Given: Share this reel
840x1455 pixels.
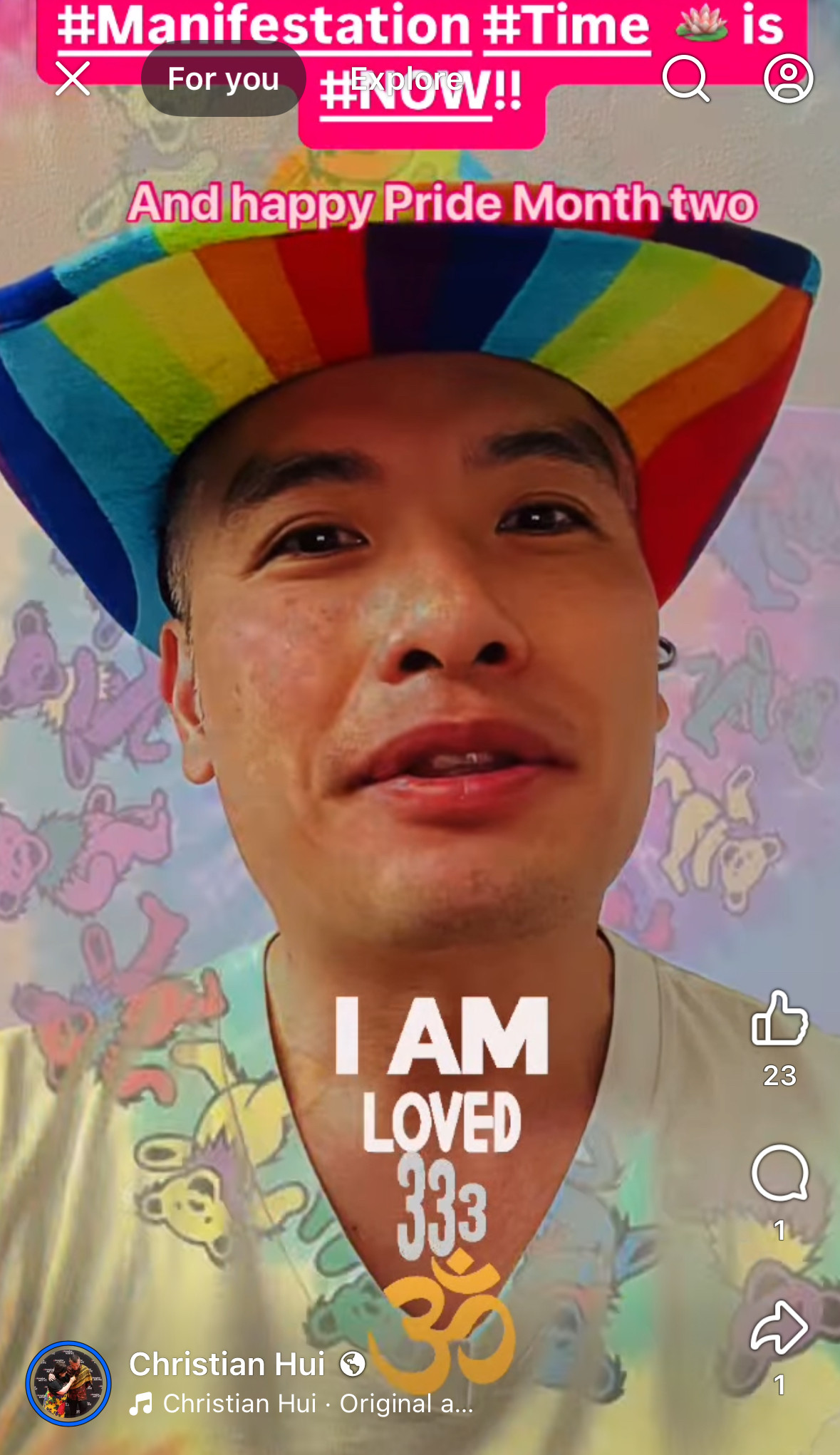Looking at the screenshot, I should point(779,1327).
